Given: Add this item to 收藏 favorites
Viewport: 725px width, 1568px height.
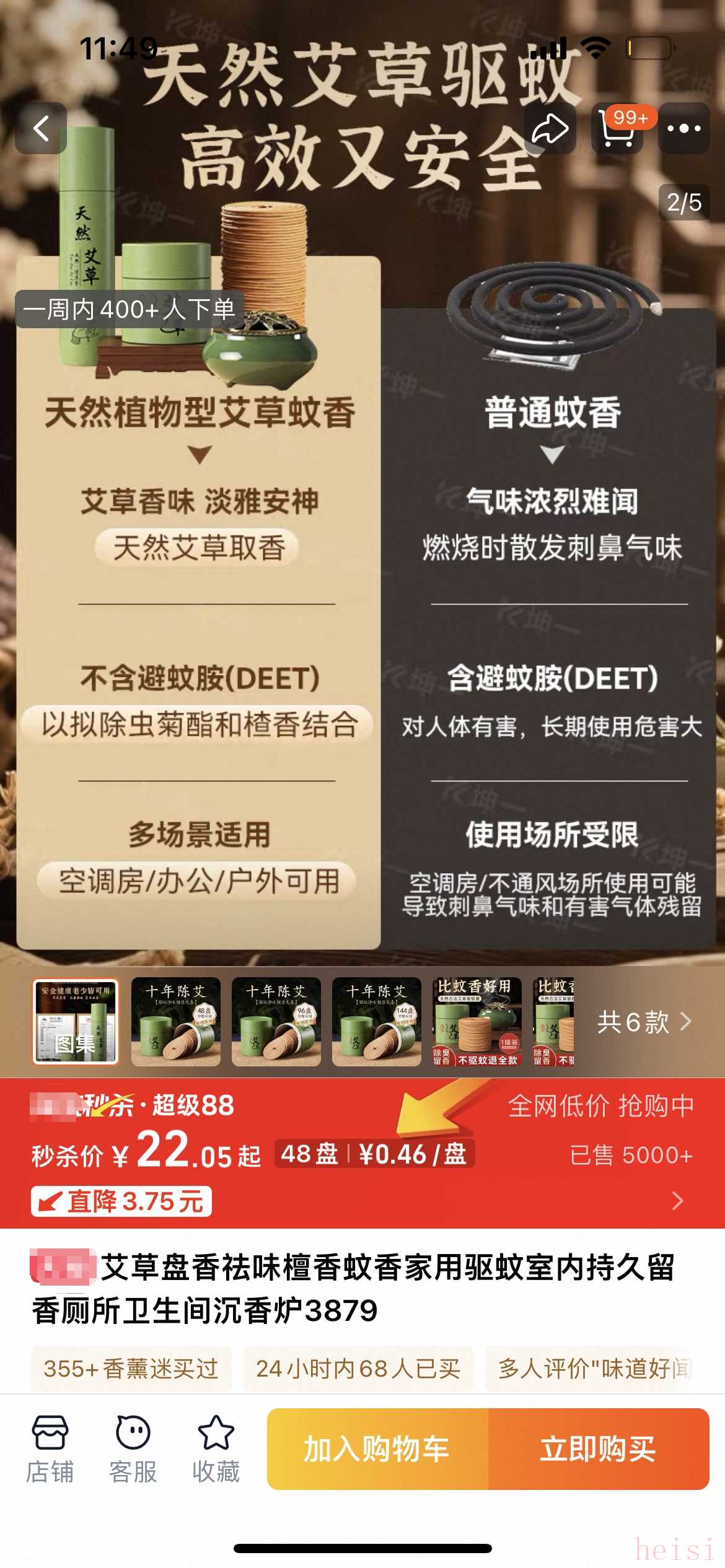Looking at the screenshot, I should 216,1448.
